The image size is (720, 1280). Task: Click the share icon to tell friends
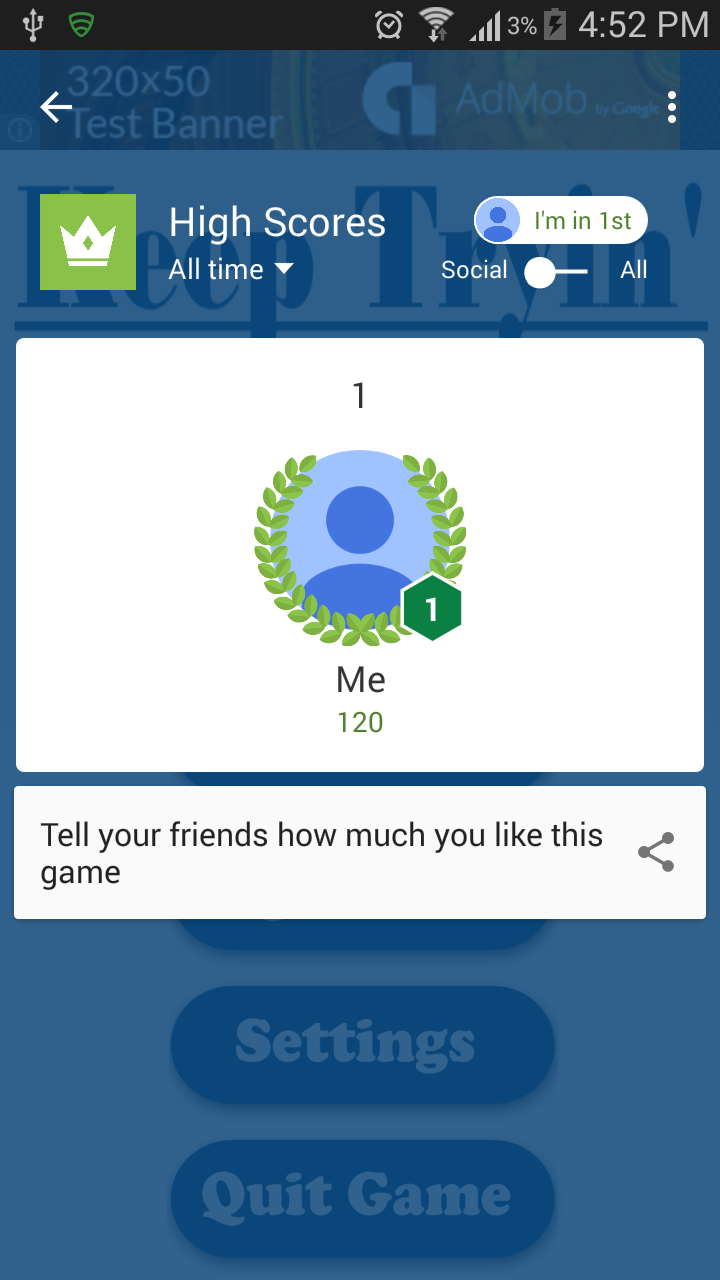tap(656, 852)
